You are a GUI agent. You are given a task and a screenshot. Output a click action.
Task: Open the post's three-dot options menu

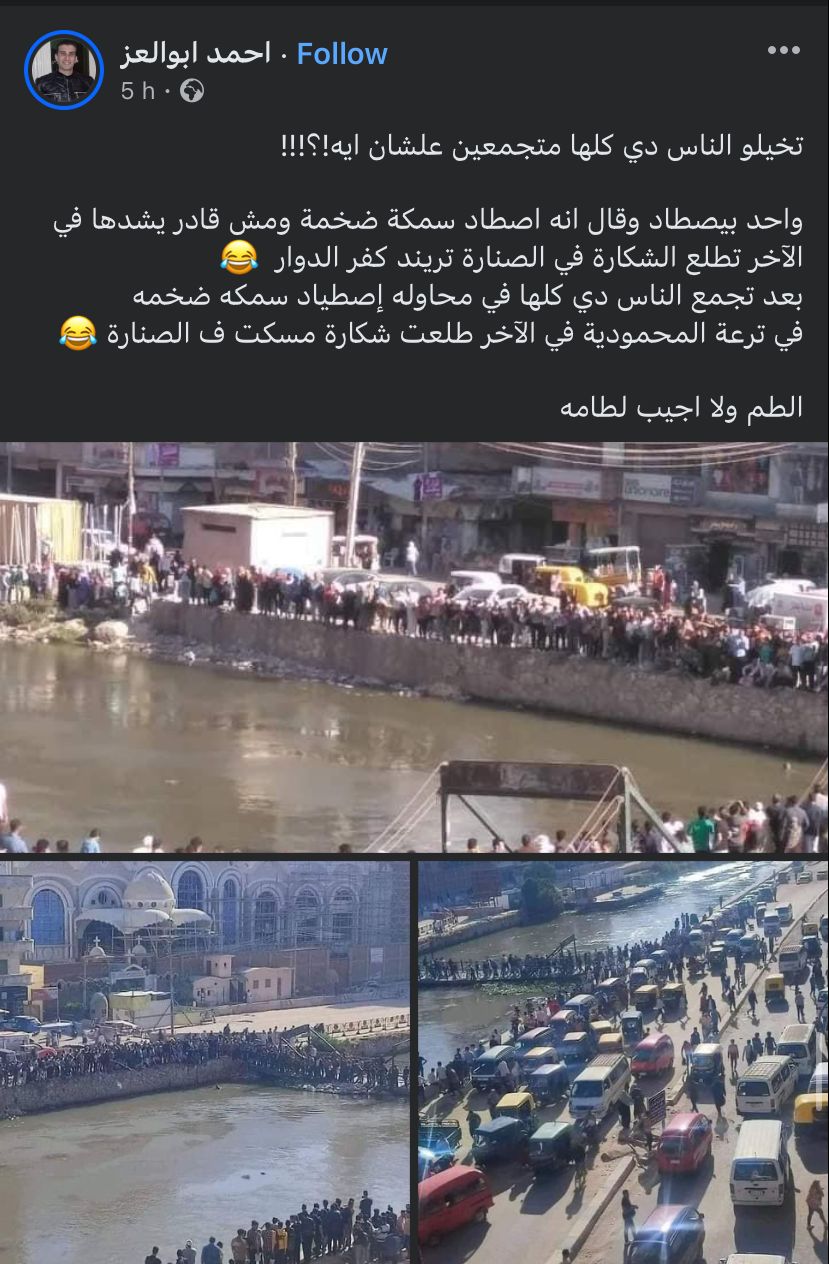[x=783, y=51]
